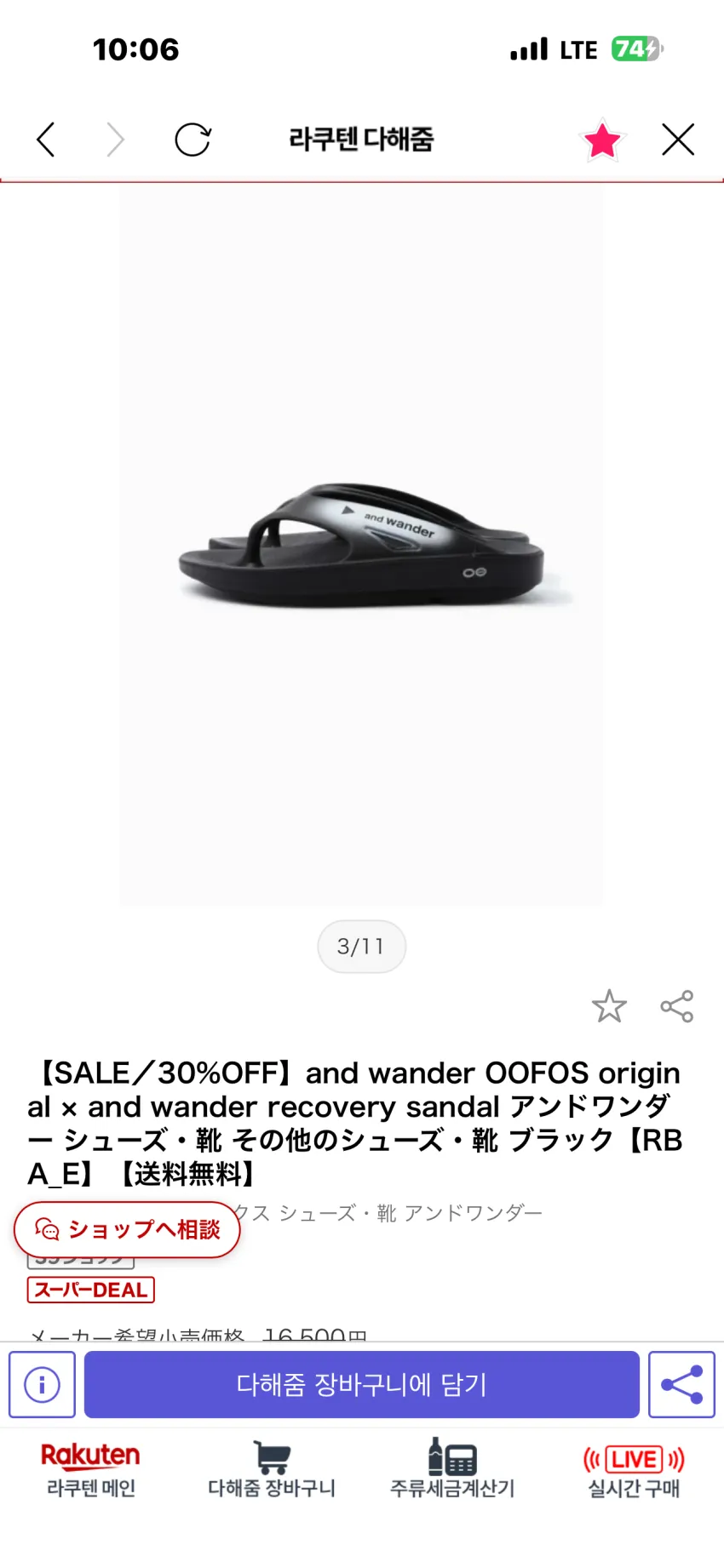The width and height of the screenshot is (724, 1568).
Task: Tap the purple share button
Action: pos(681,1384)
